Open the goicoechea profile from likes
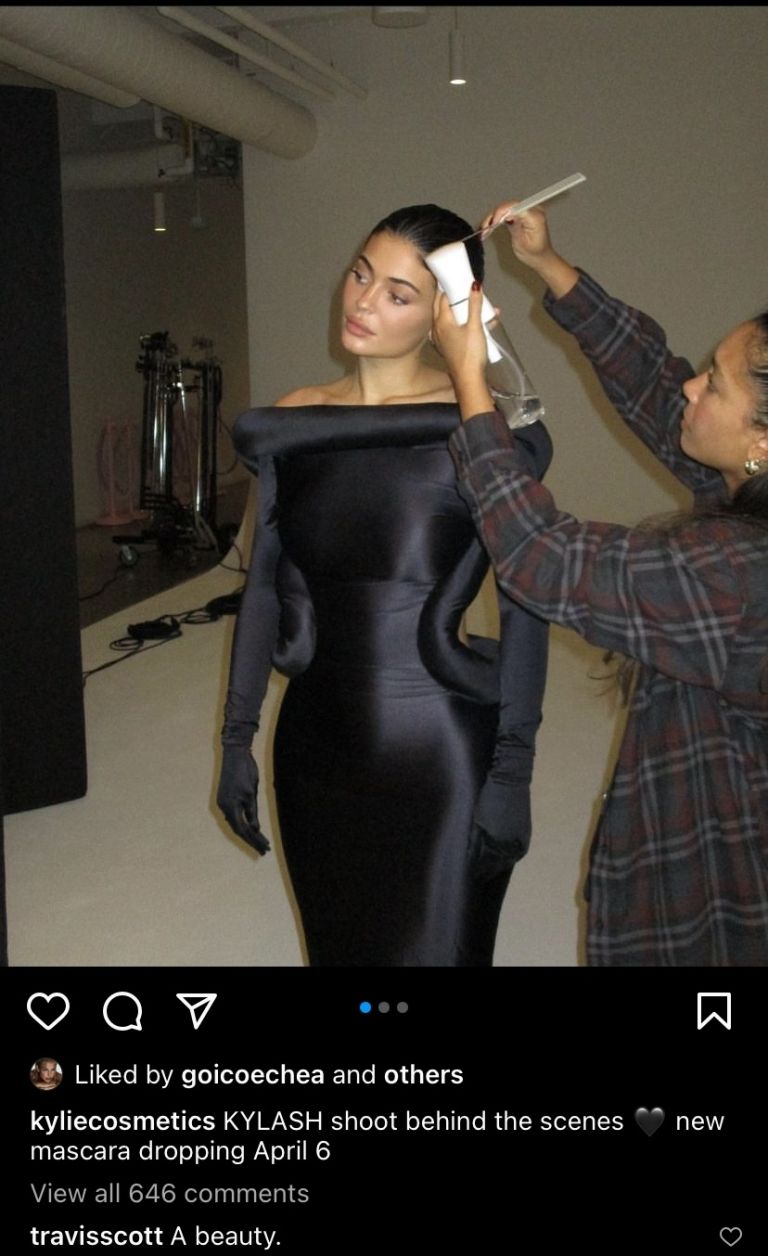This screenshot has width=768, height=1256. 252,1075
